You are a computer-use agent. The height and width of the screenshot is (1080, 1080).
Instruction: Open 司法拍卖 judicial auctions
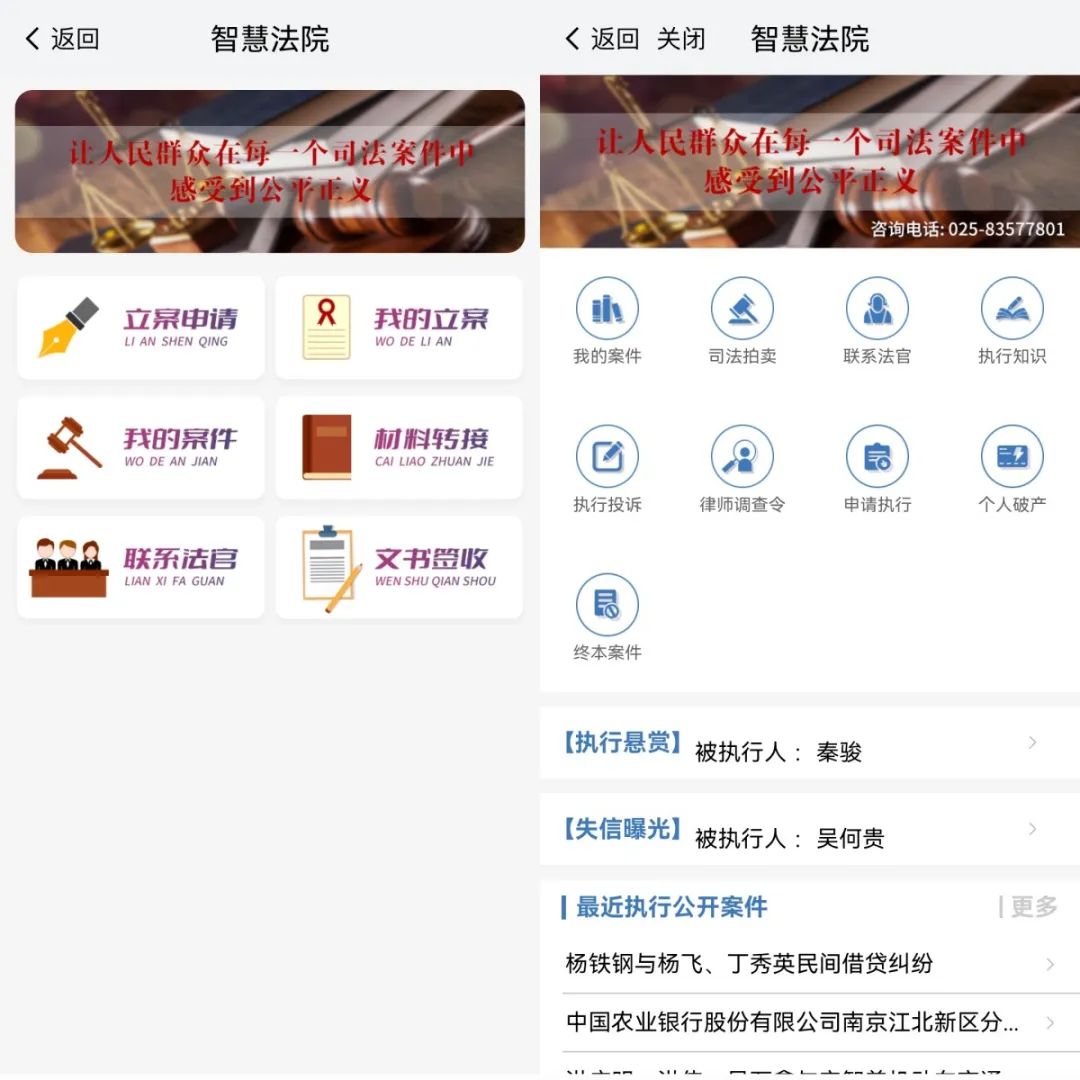coord(742,322)
